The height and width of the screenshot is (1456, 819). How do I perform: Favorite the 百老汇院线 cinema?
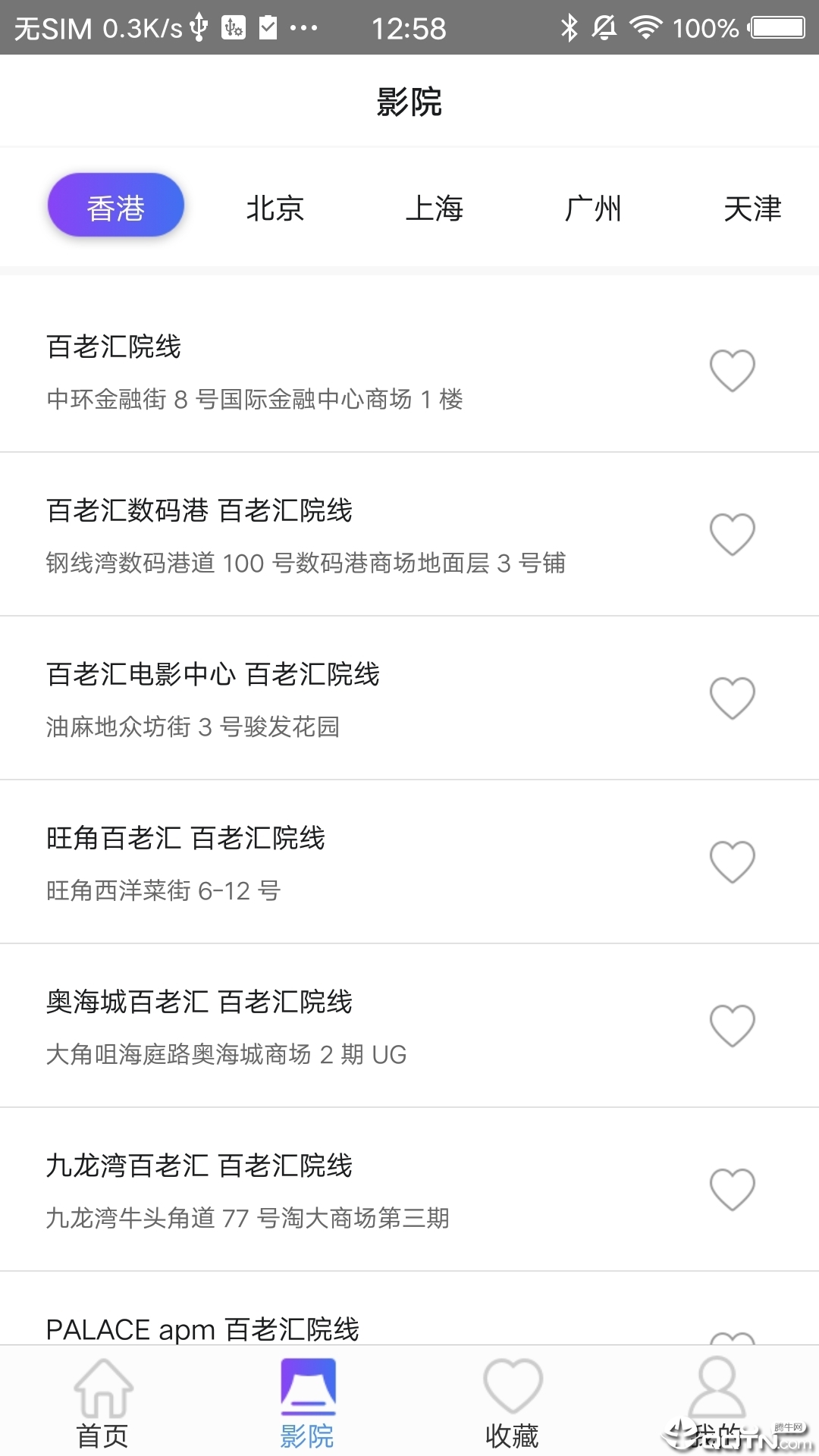[731, 369]
